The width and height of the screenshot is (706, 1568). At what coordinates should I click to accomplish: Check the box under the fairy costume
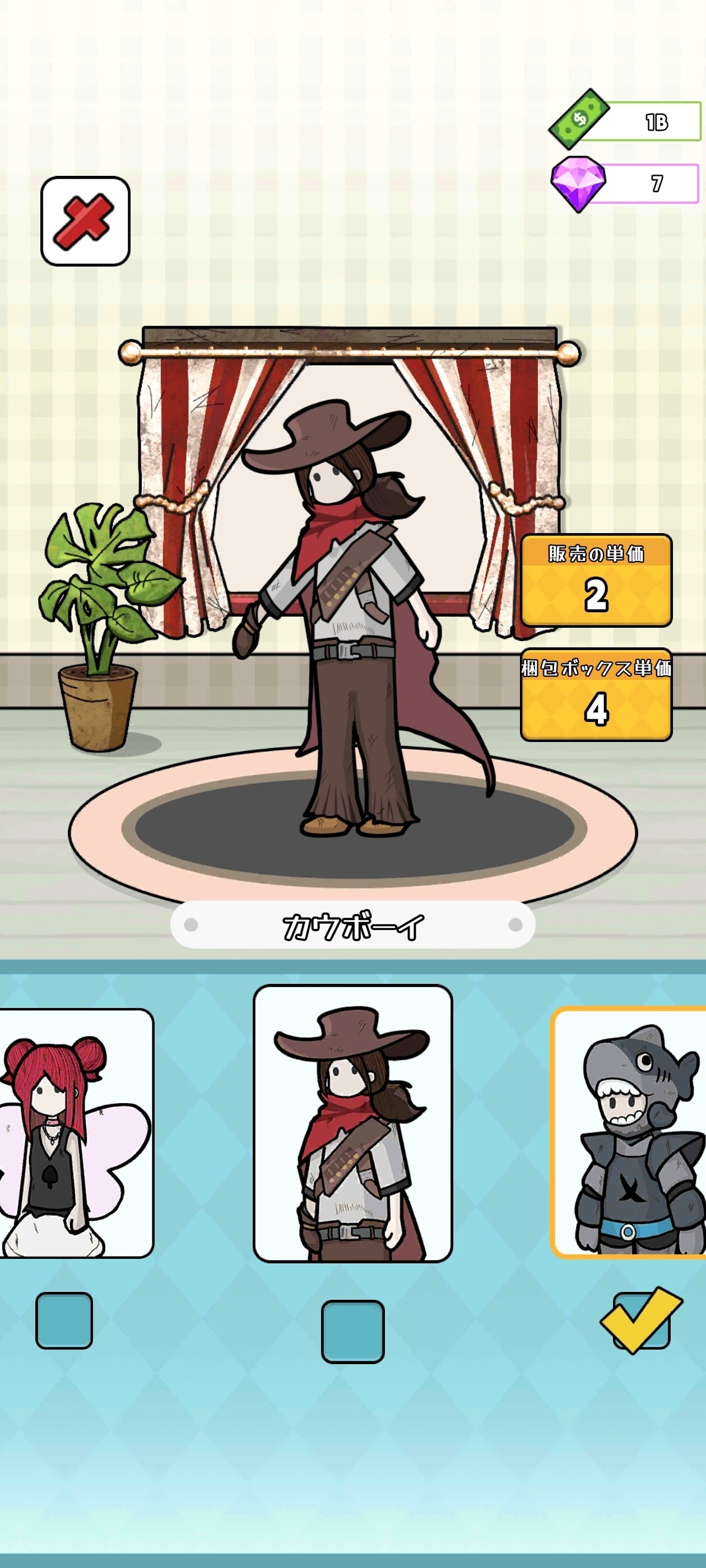64,1320
